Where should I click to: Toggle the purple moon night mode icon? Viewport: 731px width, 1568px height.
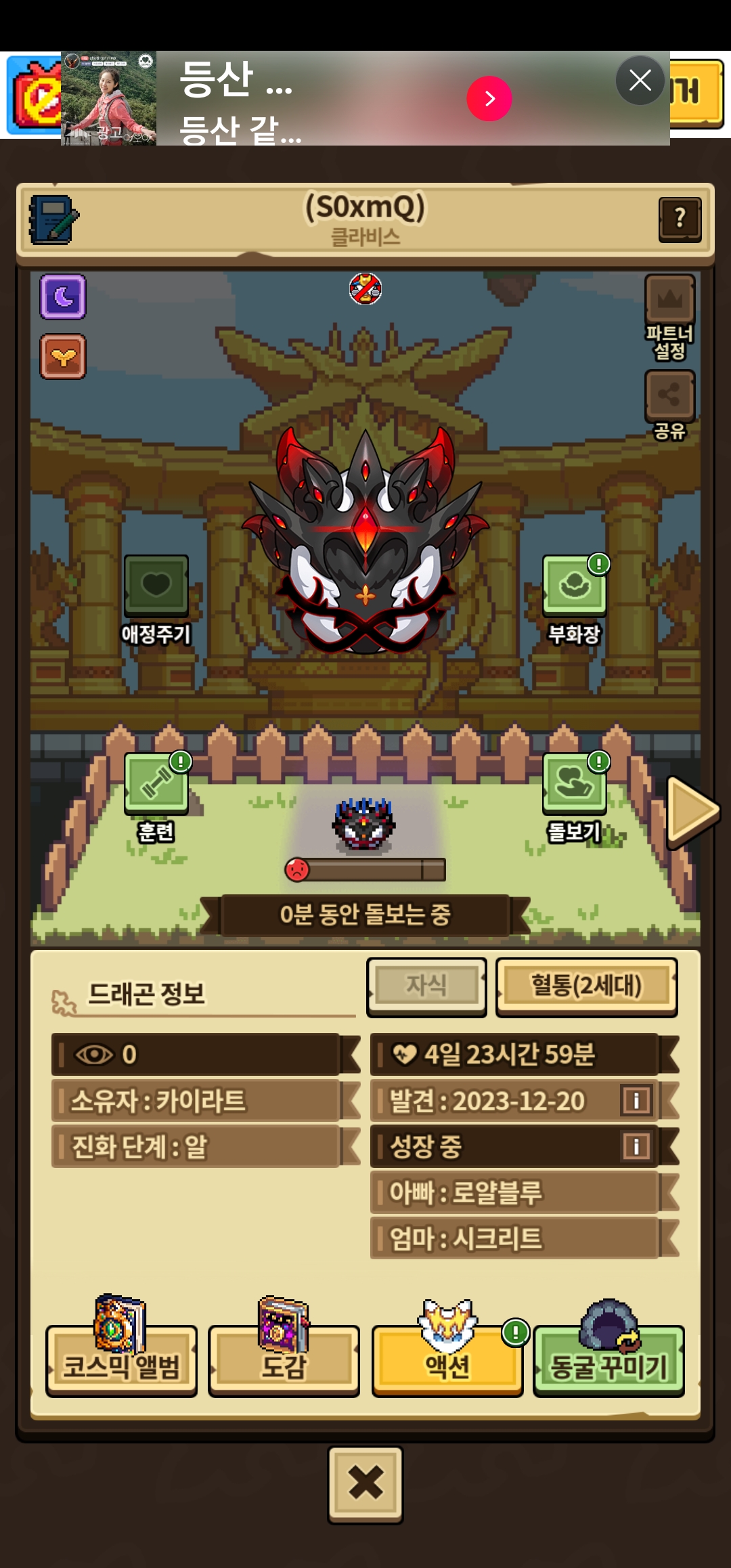(63, 297)
